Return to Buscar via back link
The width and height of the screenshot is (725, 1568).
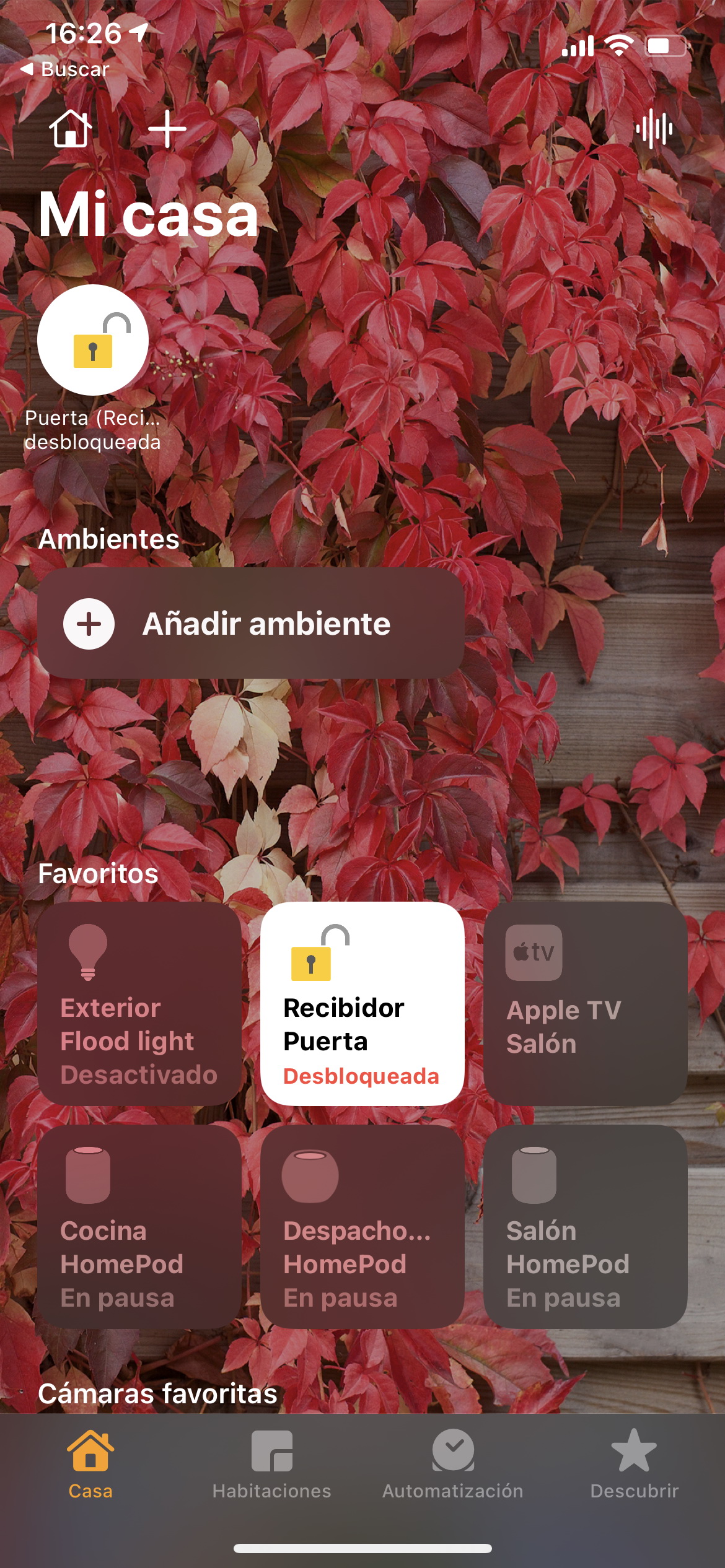pos(64,69)
